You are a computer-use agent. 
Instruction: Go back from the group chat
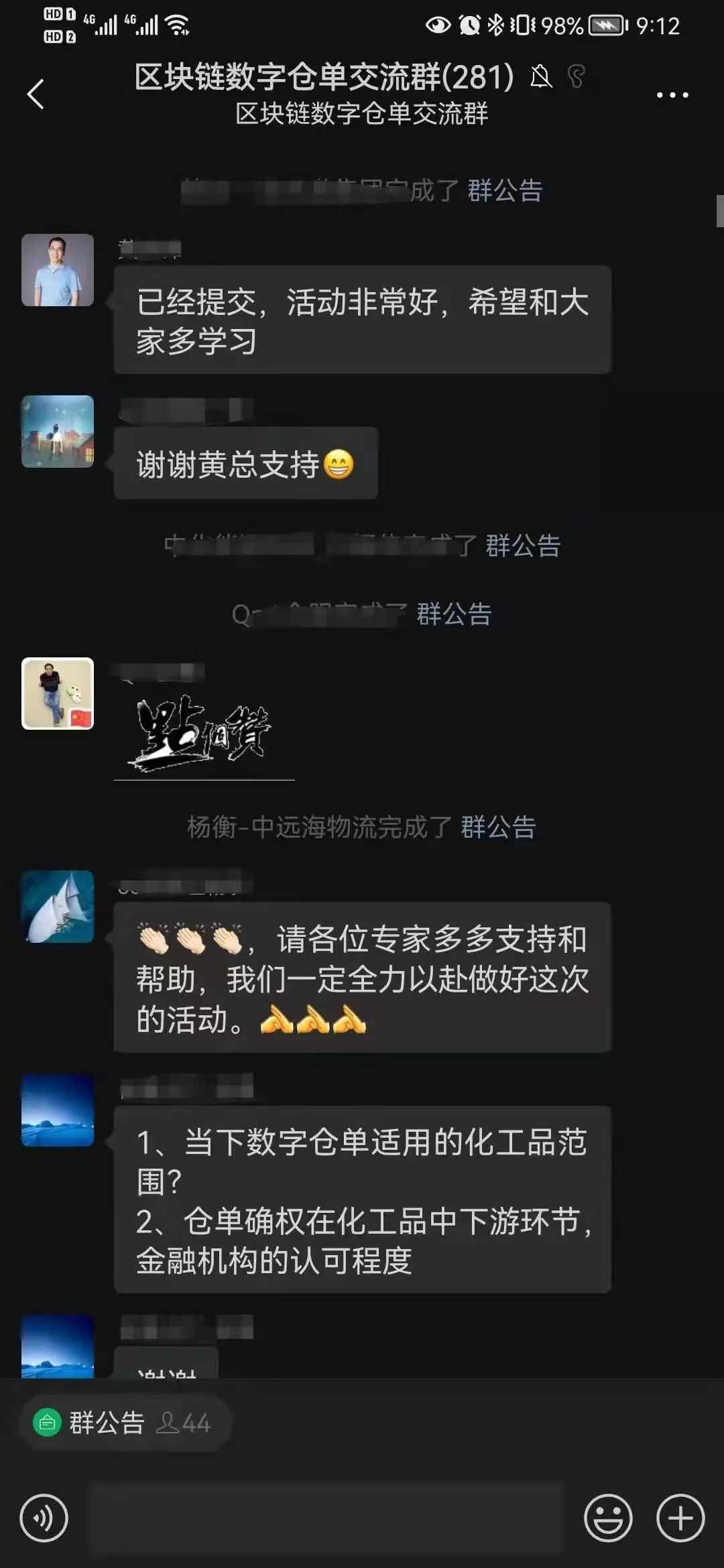coord(36,94)
